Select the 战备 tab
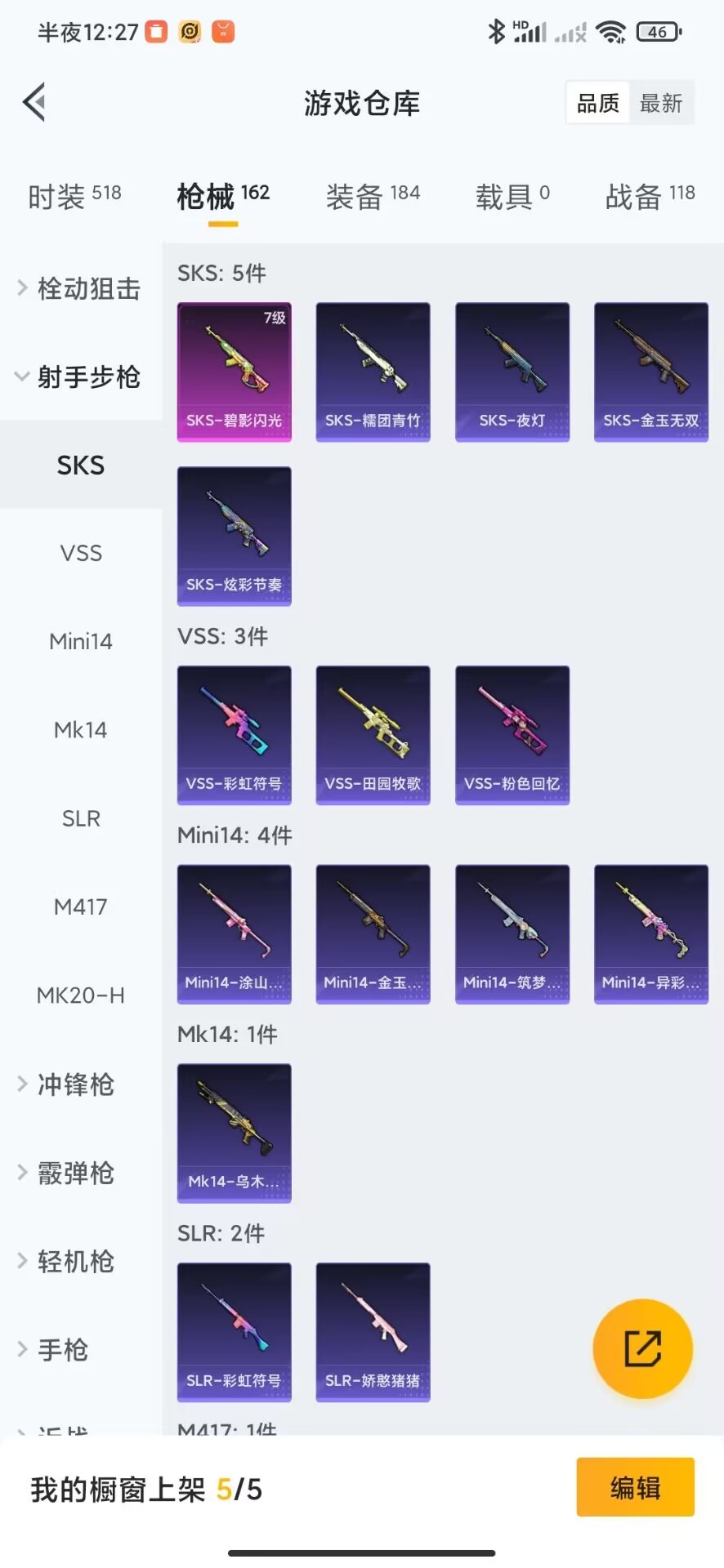Screen dimensions: 724x1568 pos(650,196)
